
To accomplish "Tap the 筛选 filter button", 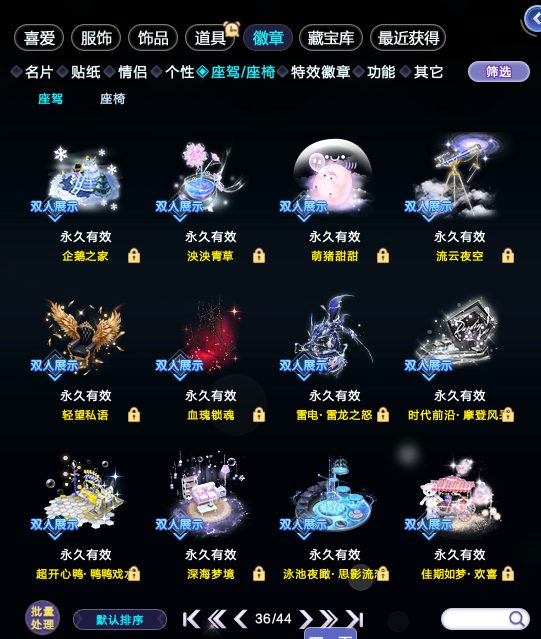I will [499, 72].
